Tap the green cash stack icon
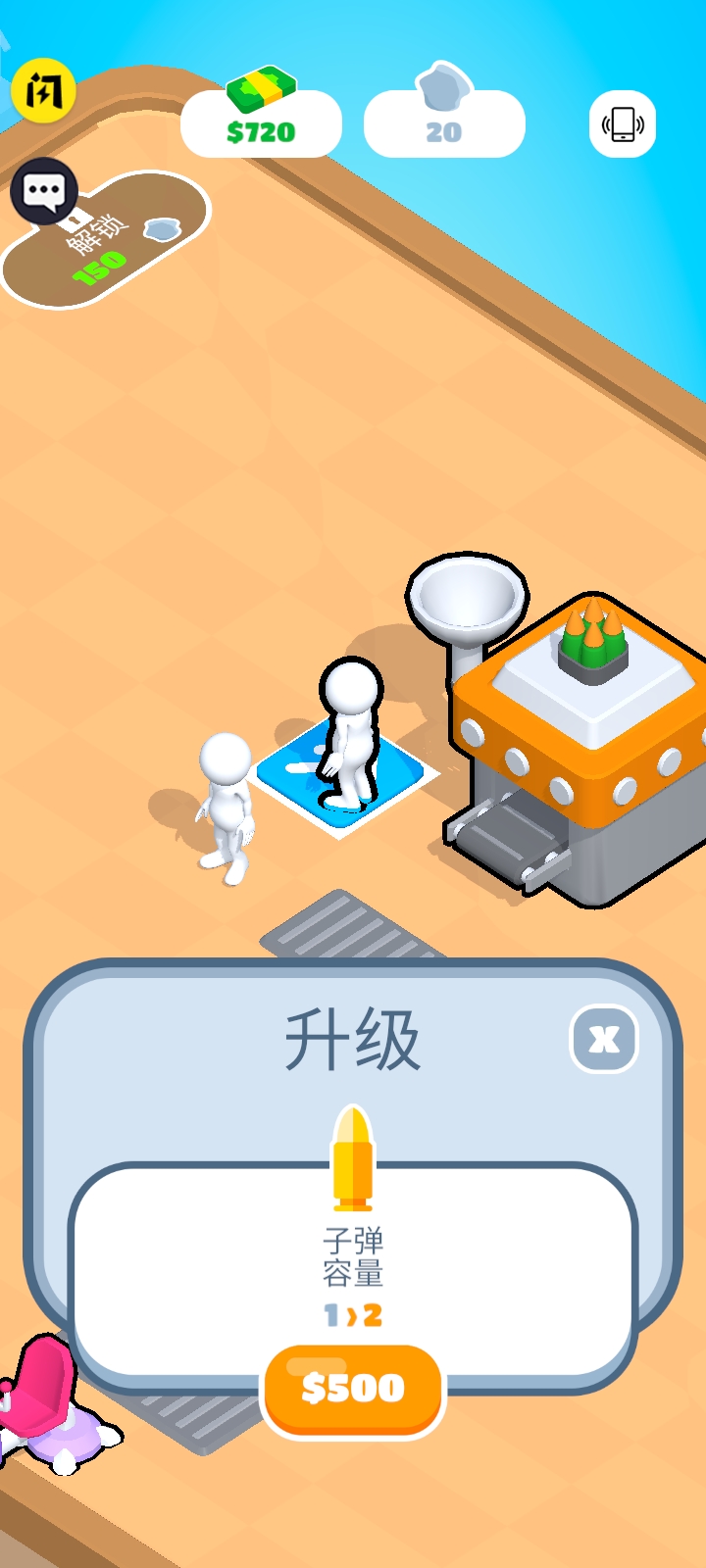 261,90
